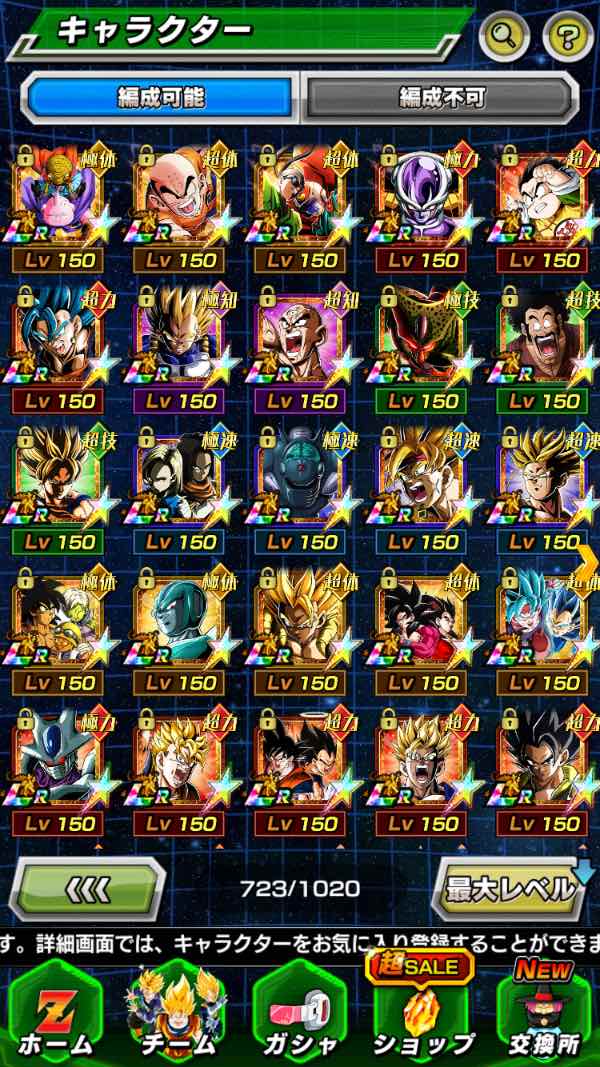Change sorting via the 最大レベル button
Viewport: 600px width, 1067px height.
[510, 888]
